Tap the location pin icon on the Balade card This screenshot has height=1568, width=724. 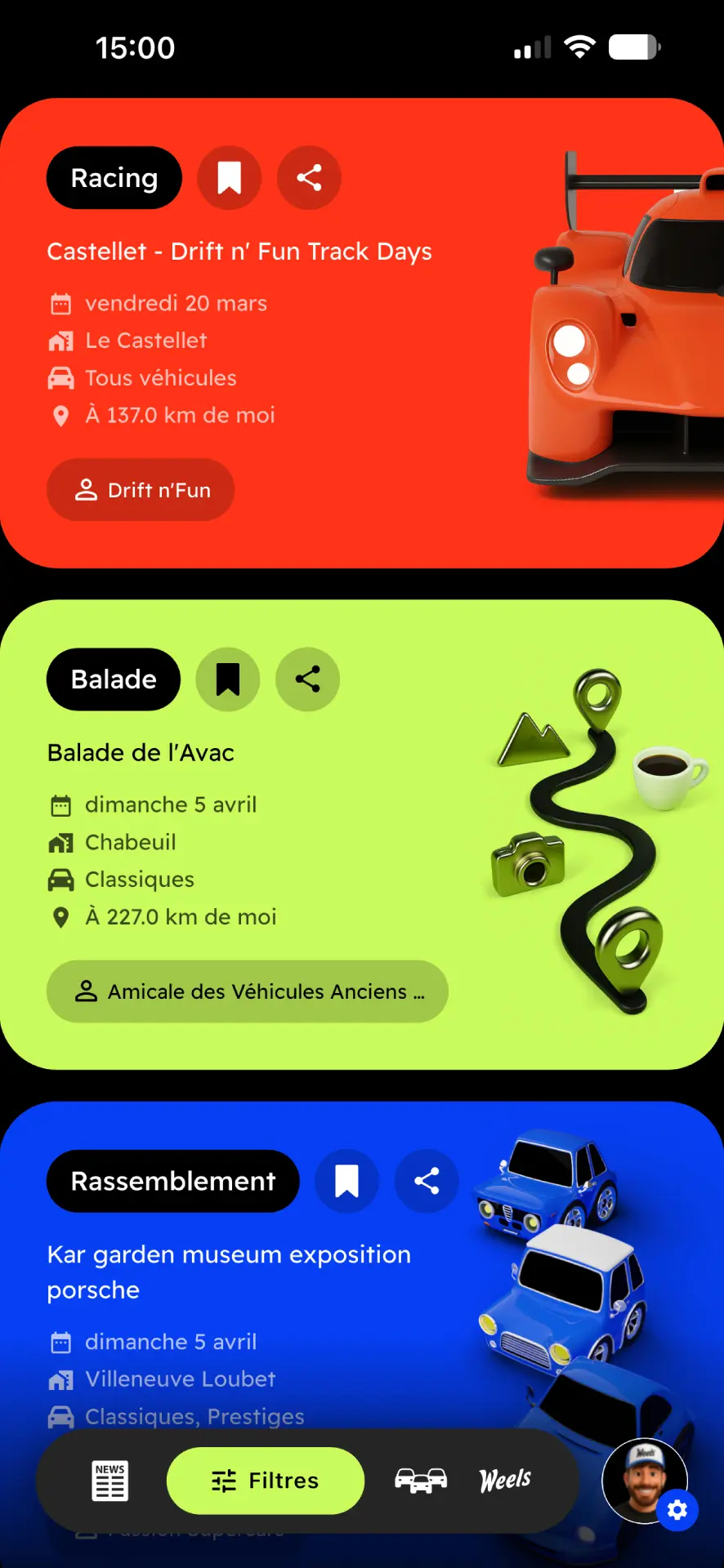pyautogui.click(x=60, y=916)
